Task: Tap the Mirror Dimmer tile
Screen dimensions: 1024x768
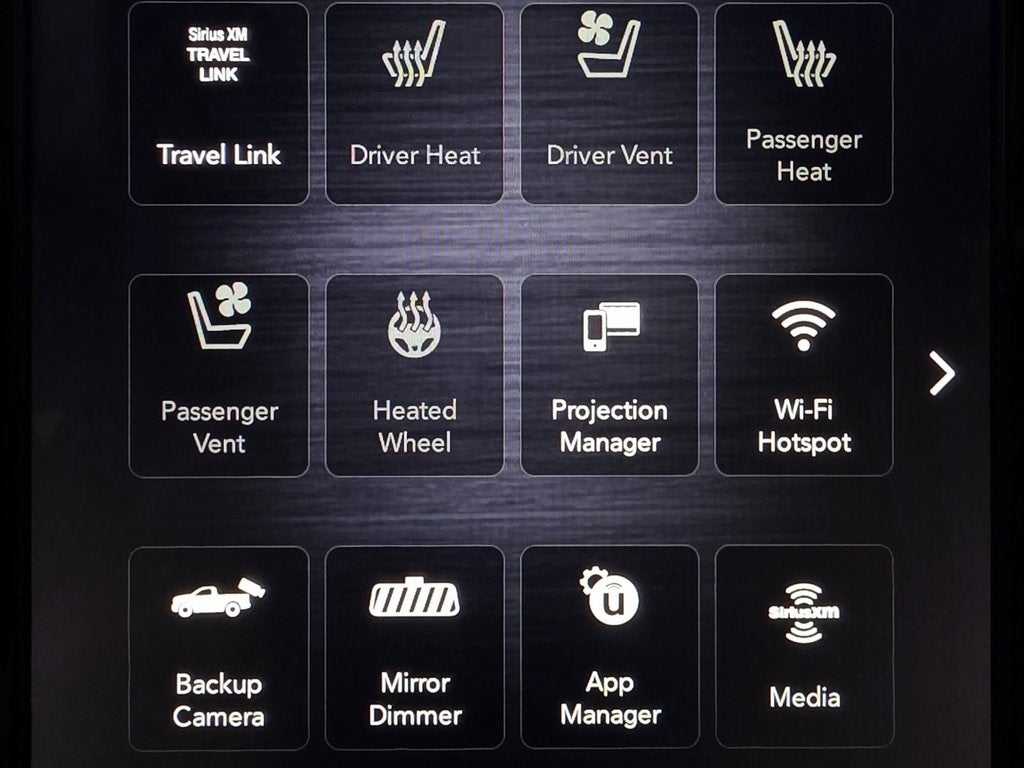Action: click(x=414, y=647)
